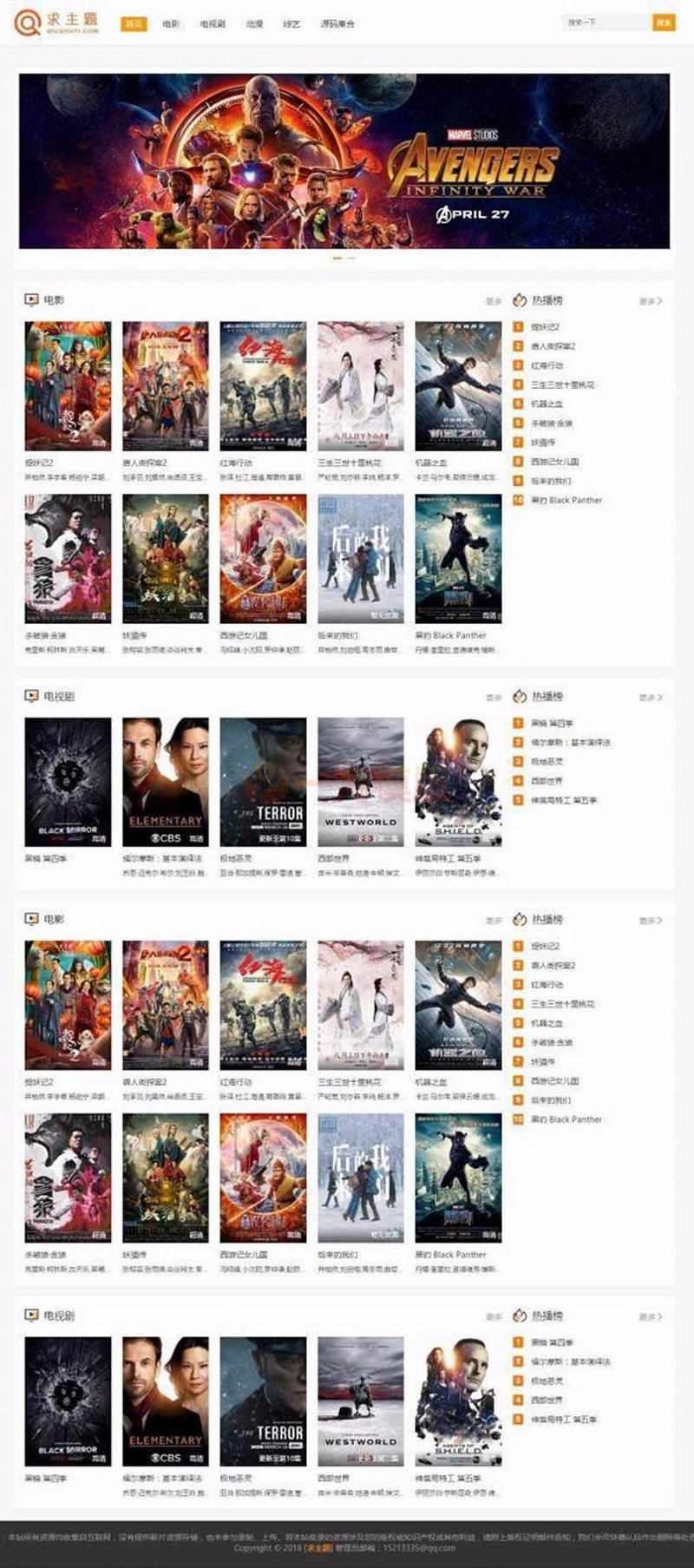Screen dimensions: 694x1568
Task: Open the 动漫 section from the navigation bar
Action: point(254,23)
